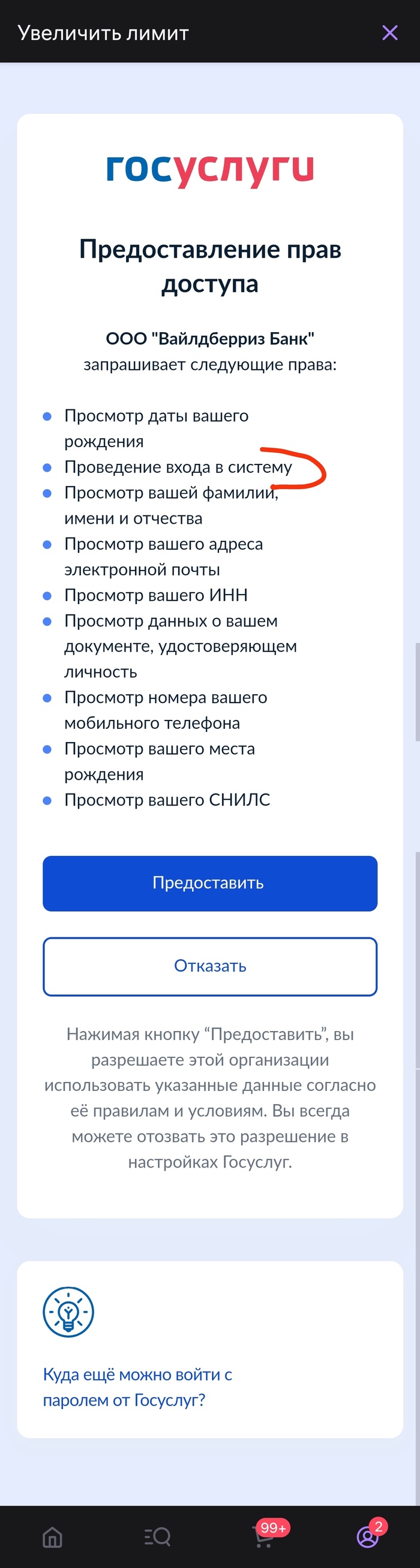Image resolution: width=420 pixels, height=1568 pixels.
Task: Tap the Отказать button
Action: pyautogui.click(x=209, y=966)
